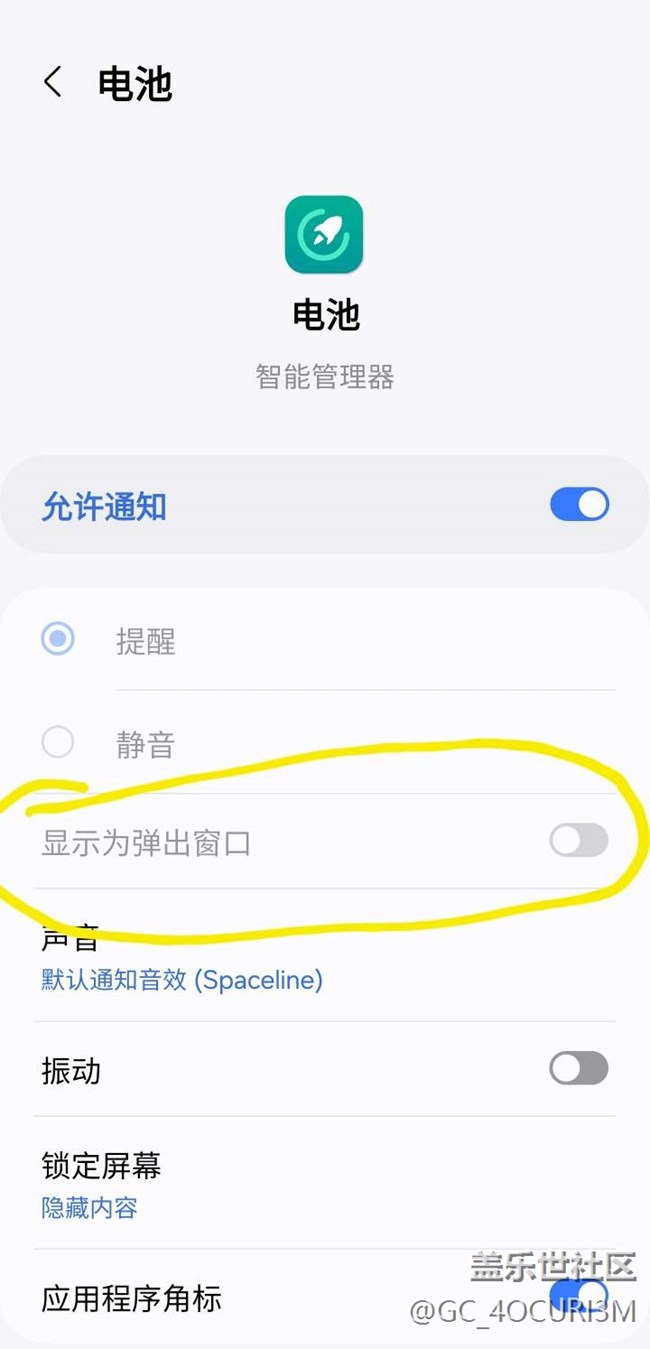Select the 静音 radio option
The height and width of the screenshot is (1349, 650).
click(x=58, y=743)
